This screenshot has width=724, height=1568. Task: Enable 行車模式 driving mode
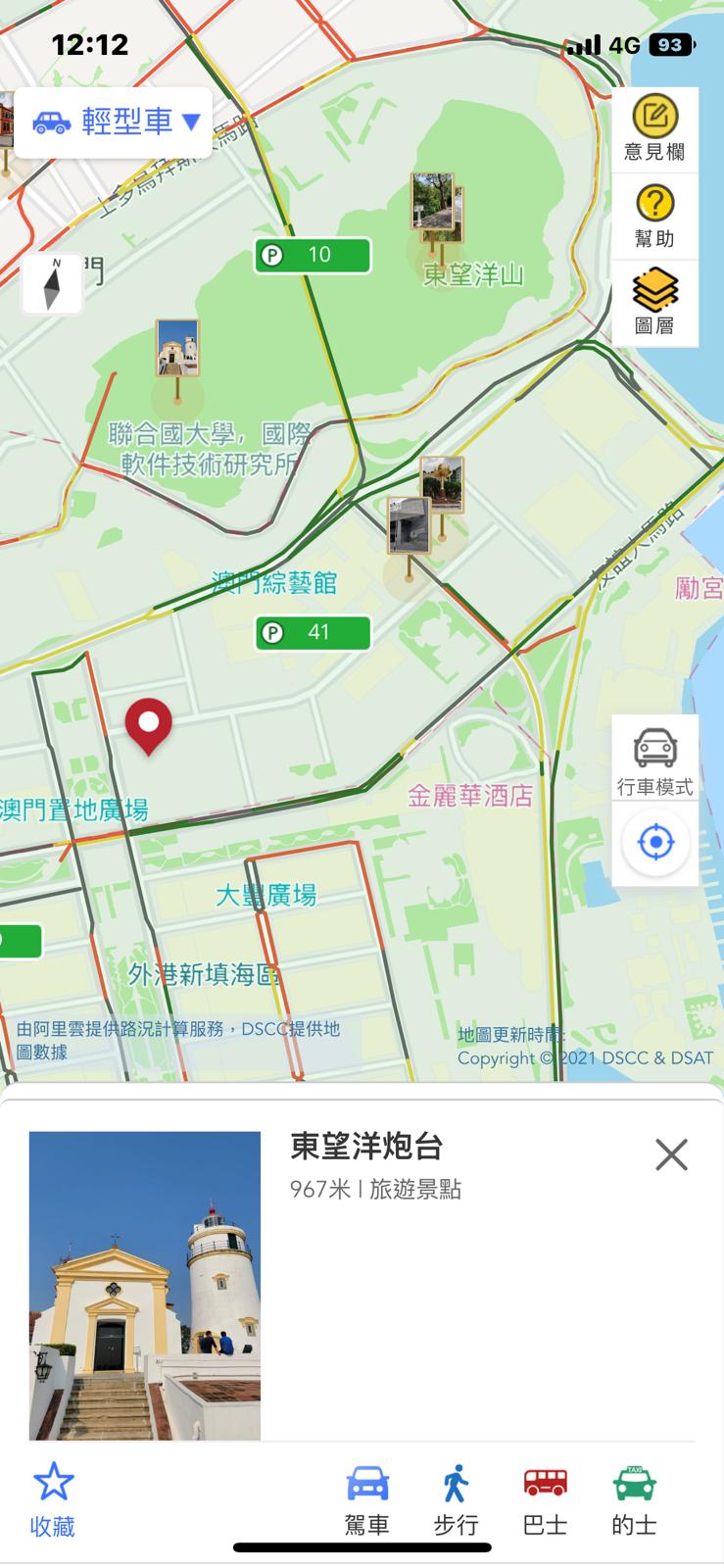(x=654, y=759)
